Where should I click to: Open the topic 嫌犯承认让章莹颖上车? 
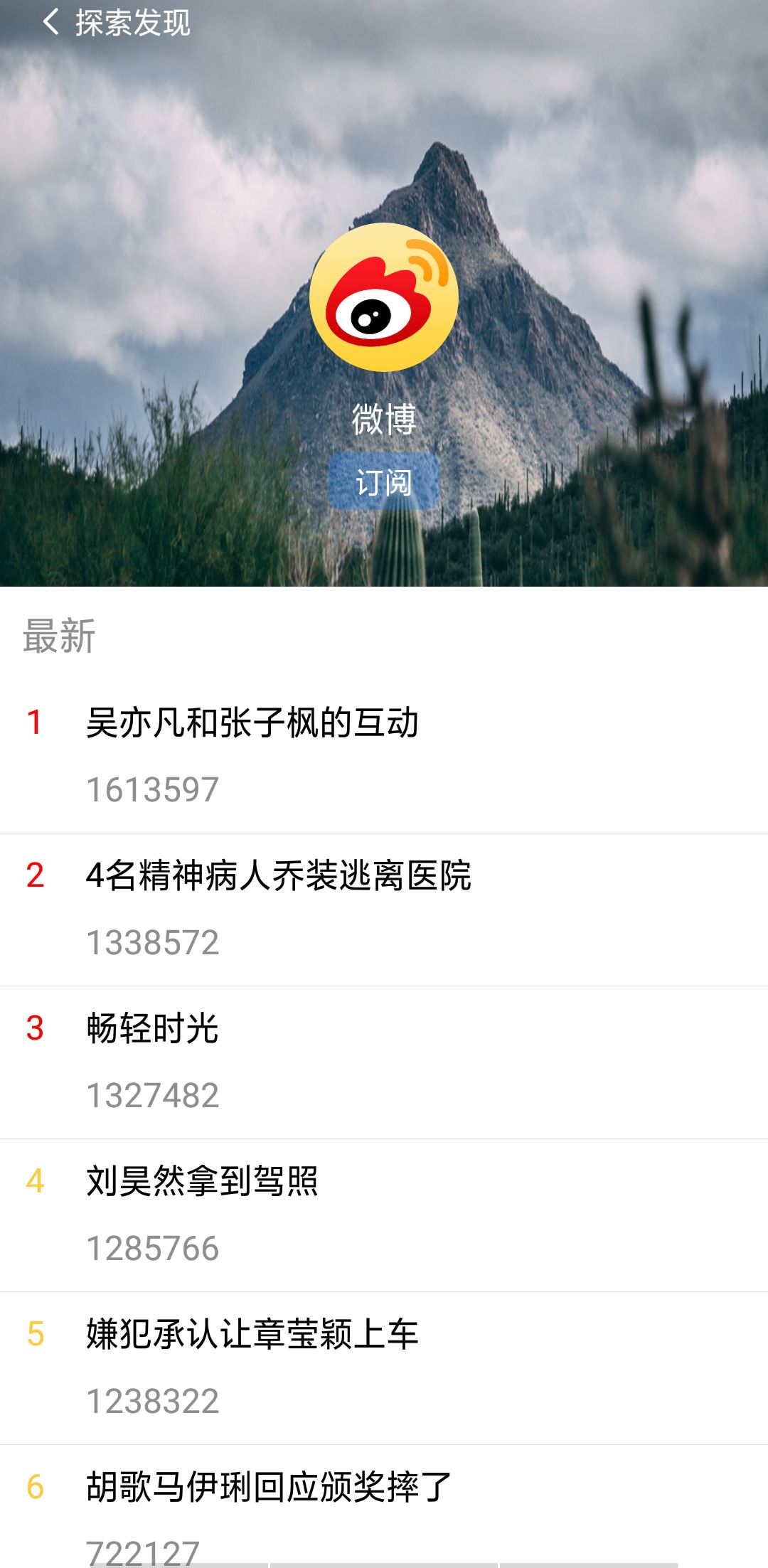pos(384,1368)
